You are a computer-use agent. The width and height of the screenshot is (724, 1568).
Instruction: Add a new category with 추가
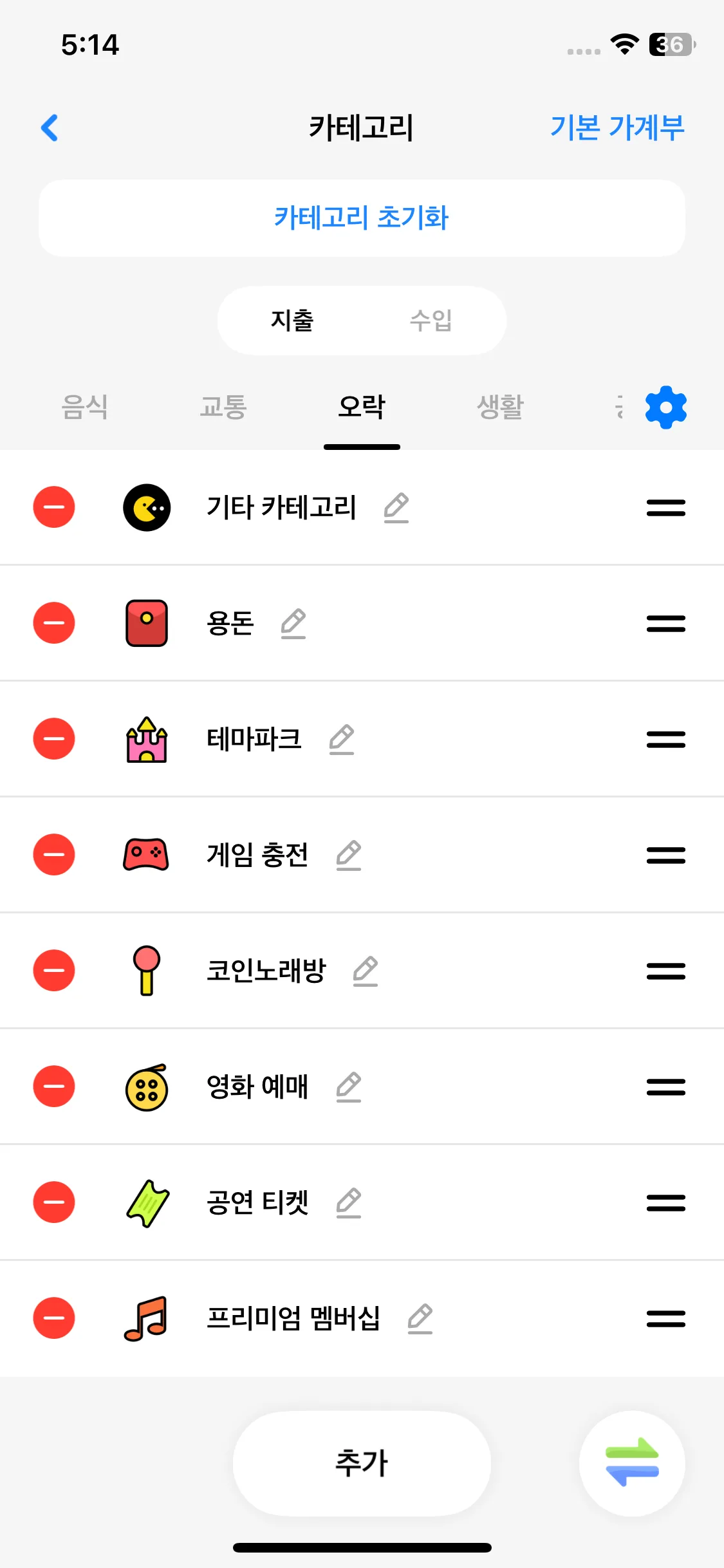(362, 1463)
